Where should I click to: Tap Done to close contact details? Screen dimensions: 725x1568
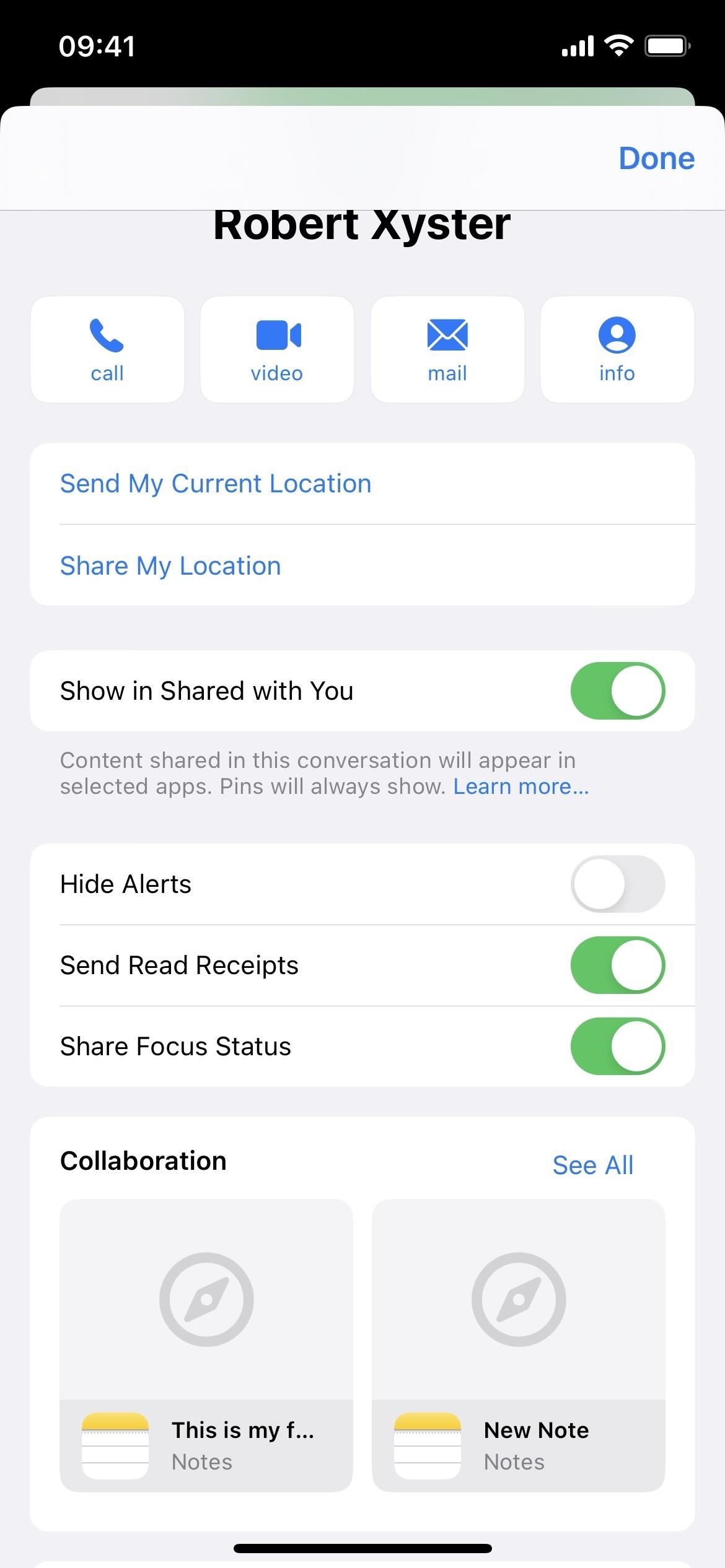click(x=656, y=159)
